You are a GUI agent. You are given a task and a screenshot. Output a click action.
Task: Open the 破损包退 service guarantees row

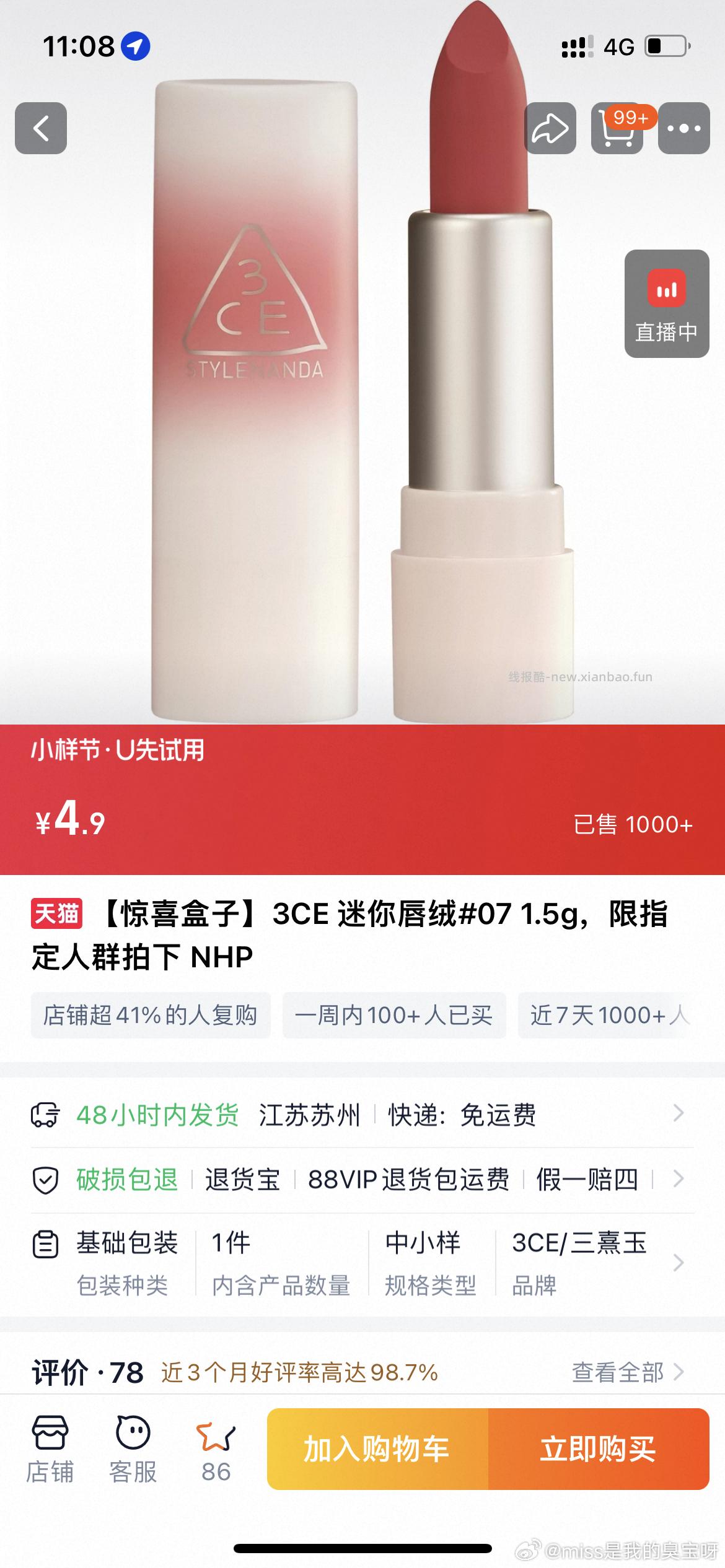tap(359, 1180)
